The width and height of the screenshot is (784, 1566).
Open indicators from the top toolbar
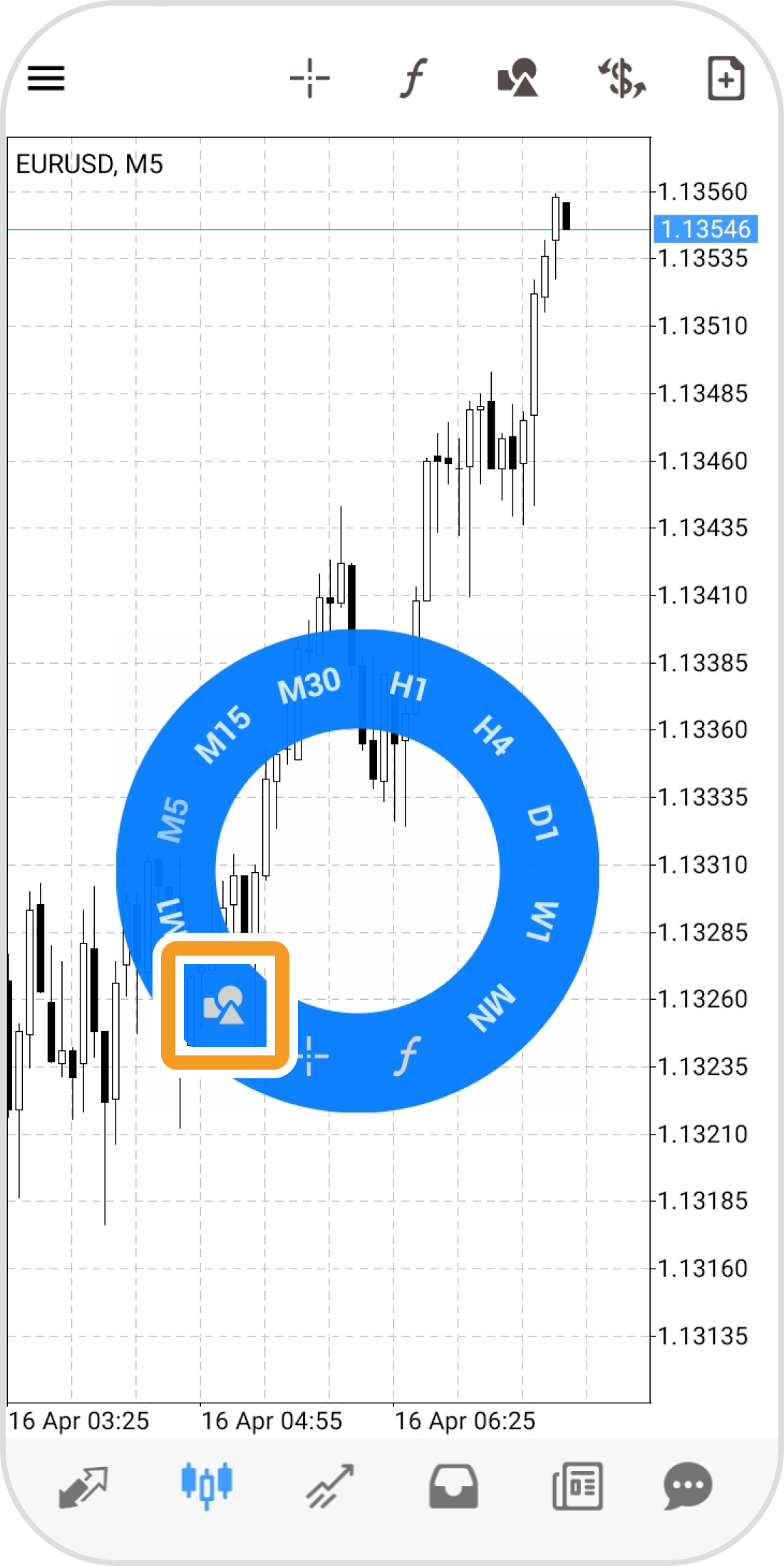[413, 78]
